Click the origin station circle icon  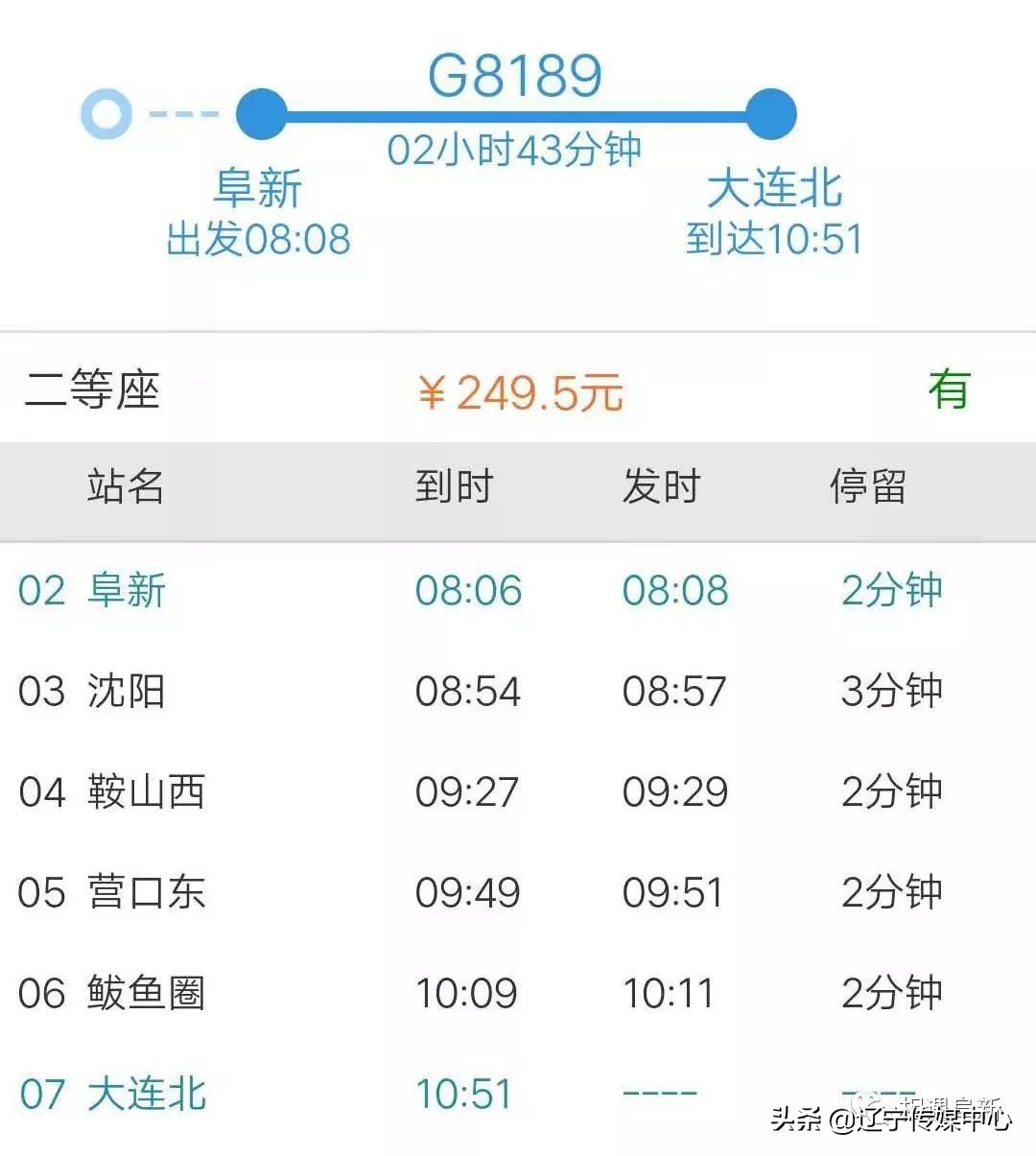106,114
